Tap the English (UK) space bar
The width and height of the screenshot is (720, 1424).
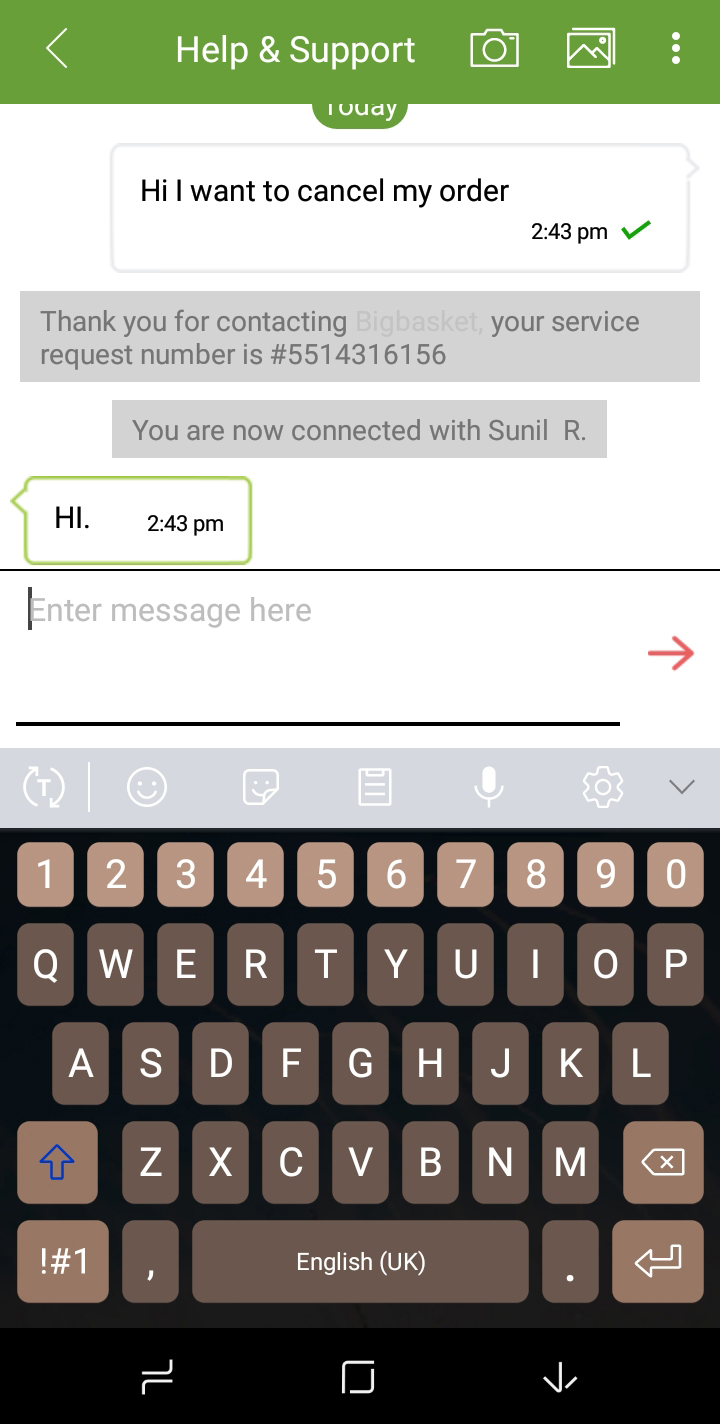coord(360,1261)
